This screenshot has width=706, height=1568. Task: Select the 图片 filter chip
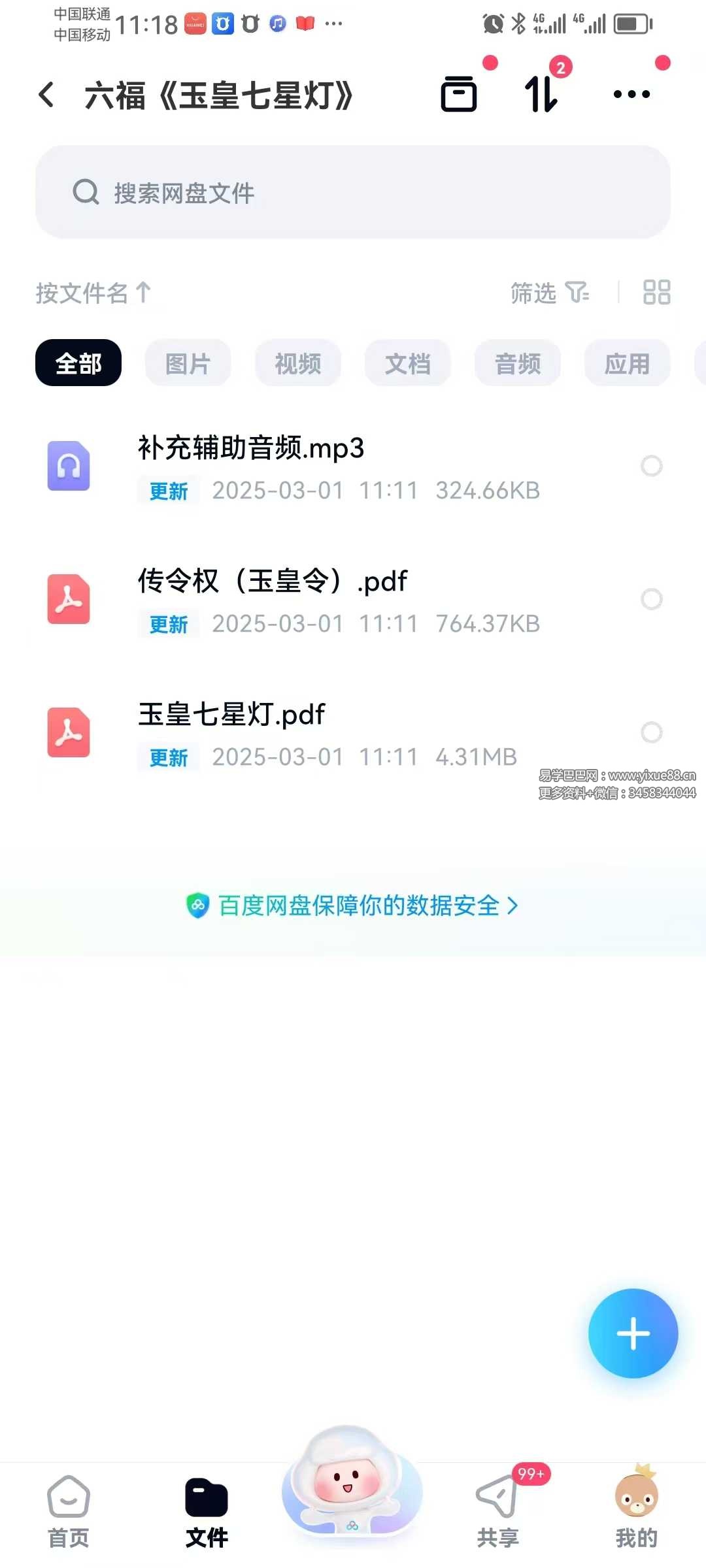(x=188, y=363)
